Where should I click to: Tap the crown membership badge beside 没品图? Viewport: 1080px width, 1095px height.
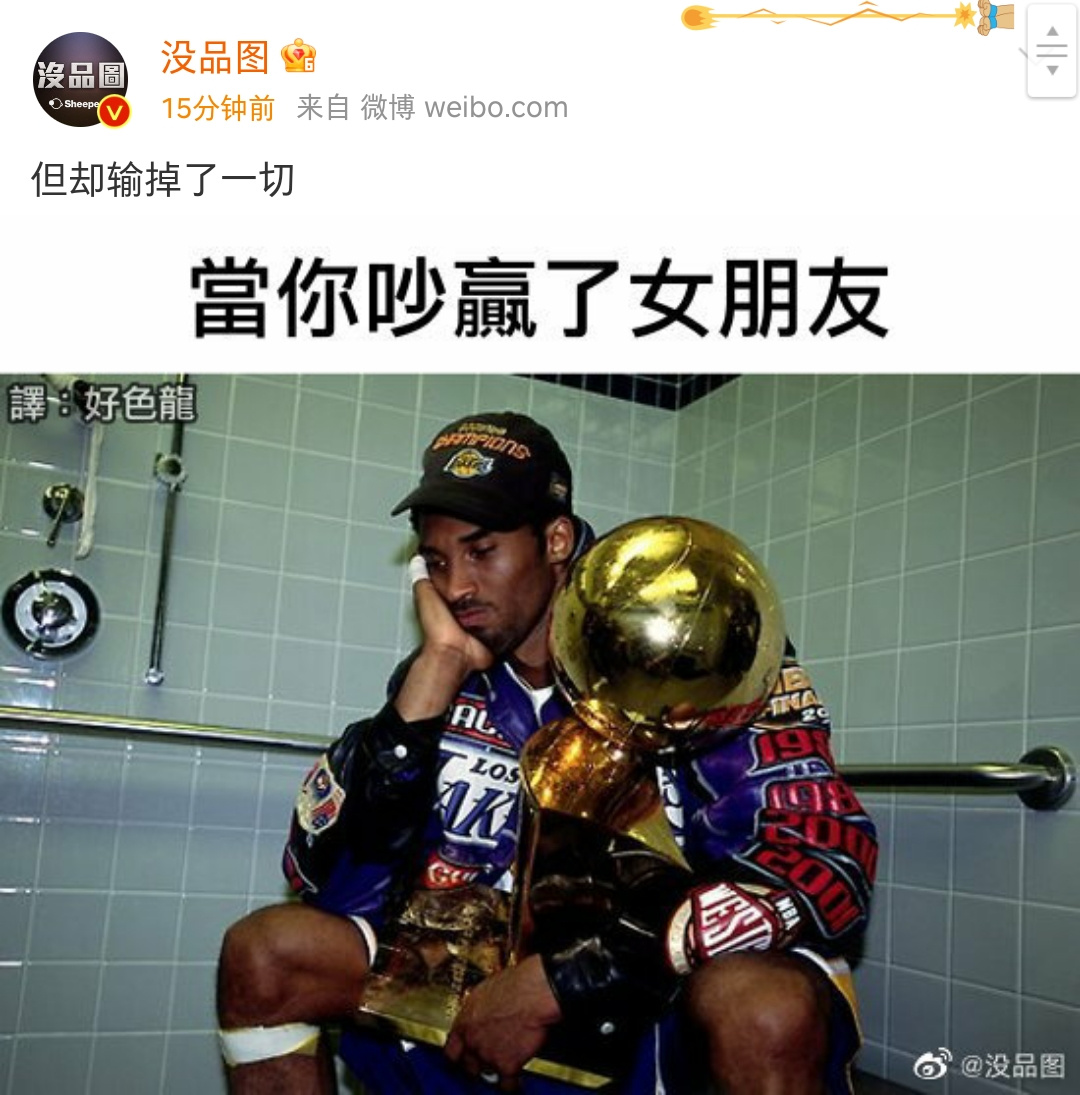click(298, 57)
